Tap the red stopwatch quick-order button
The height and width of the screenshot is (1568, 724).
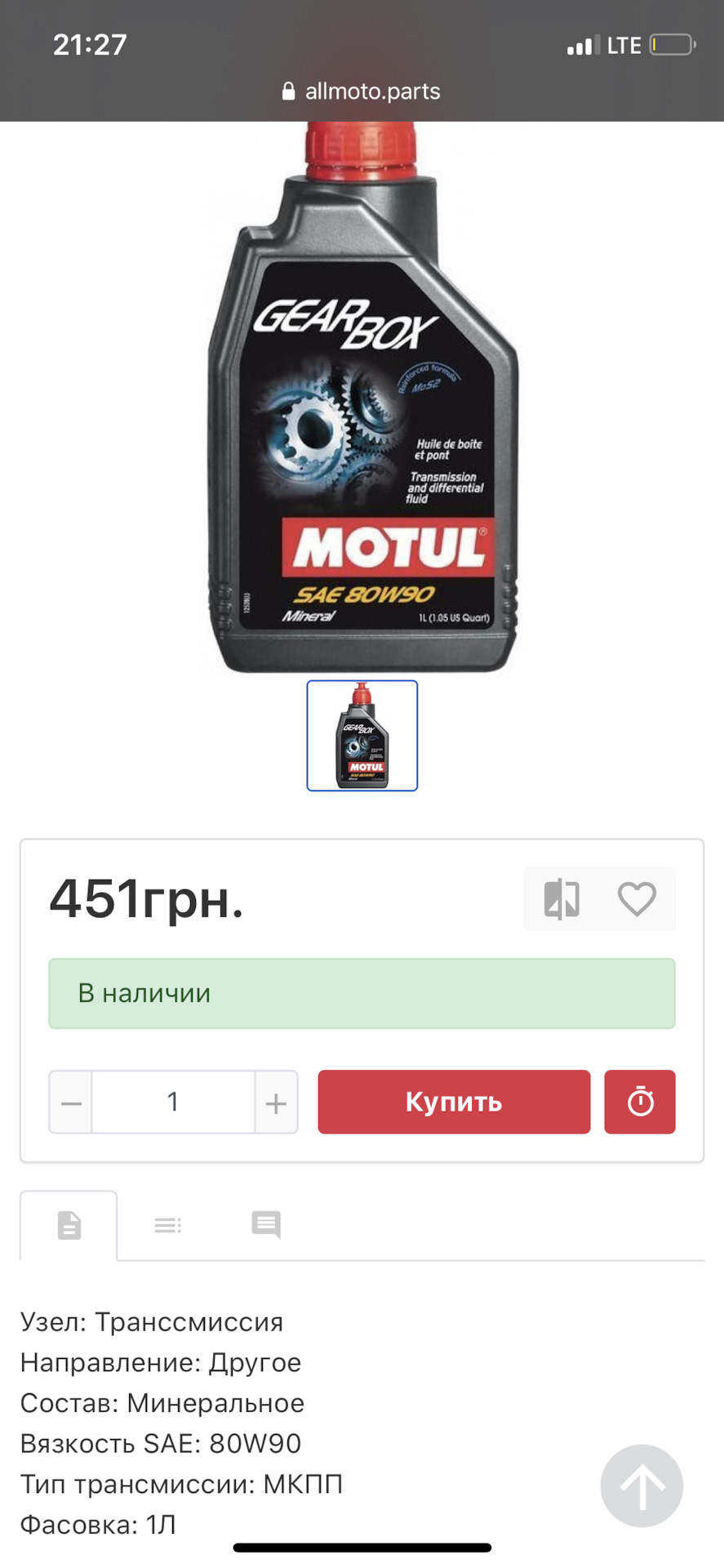click(x=640, y=1102)
